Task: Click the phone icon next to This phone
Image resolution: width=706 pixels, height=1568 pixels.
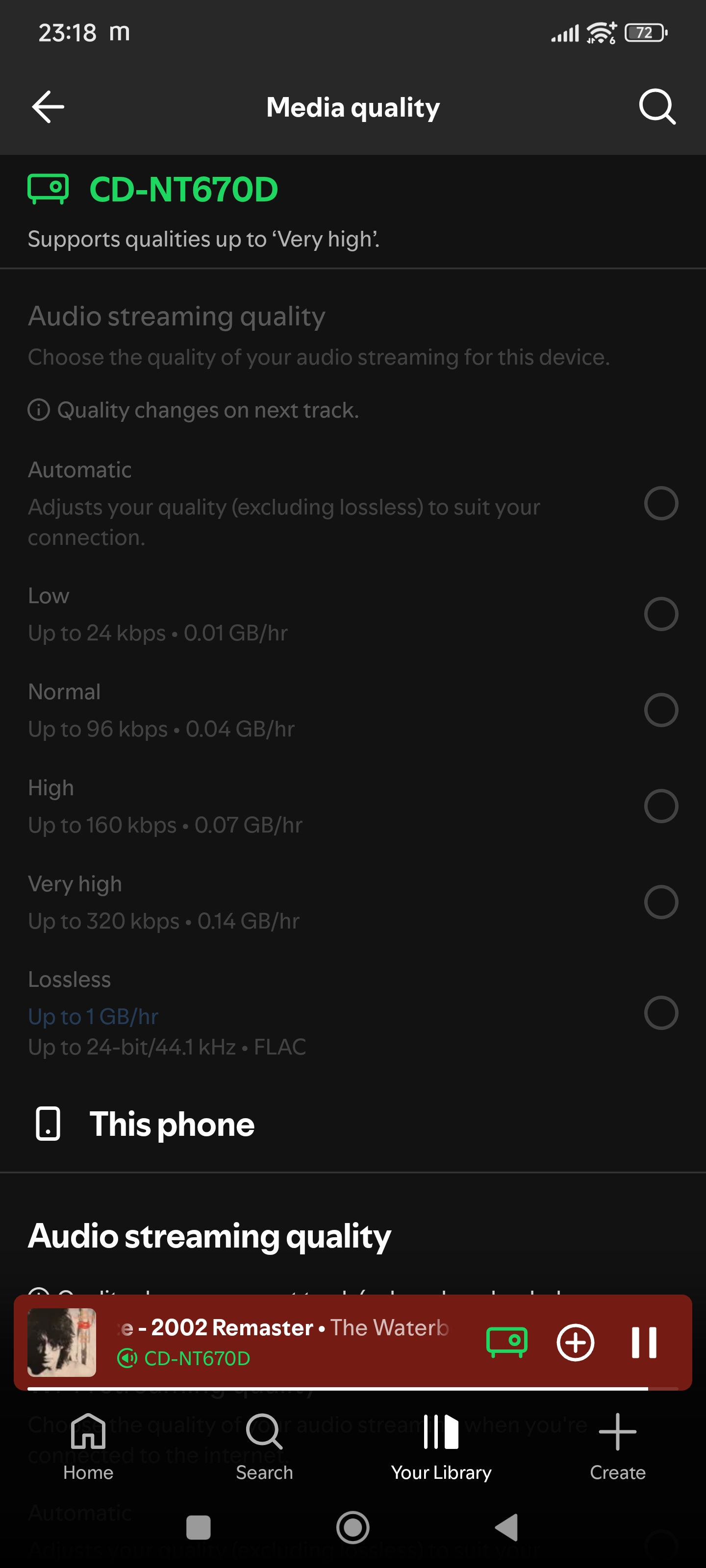Action: (49, 1124)
